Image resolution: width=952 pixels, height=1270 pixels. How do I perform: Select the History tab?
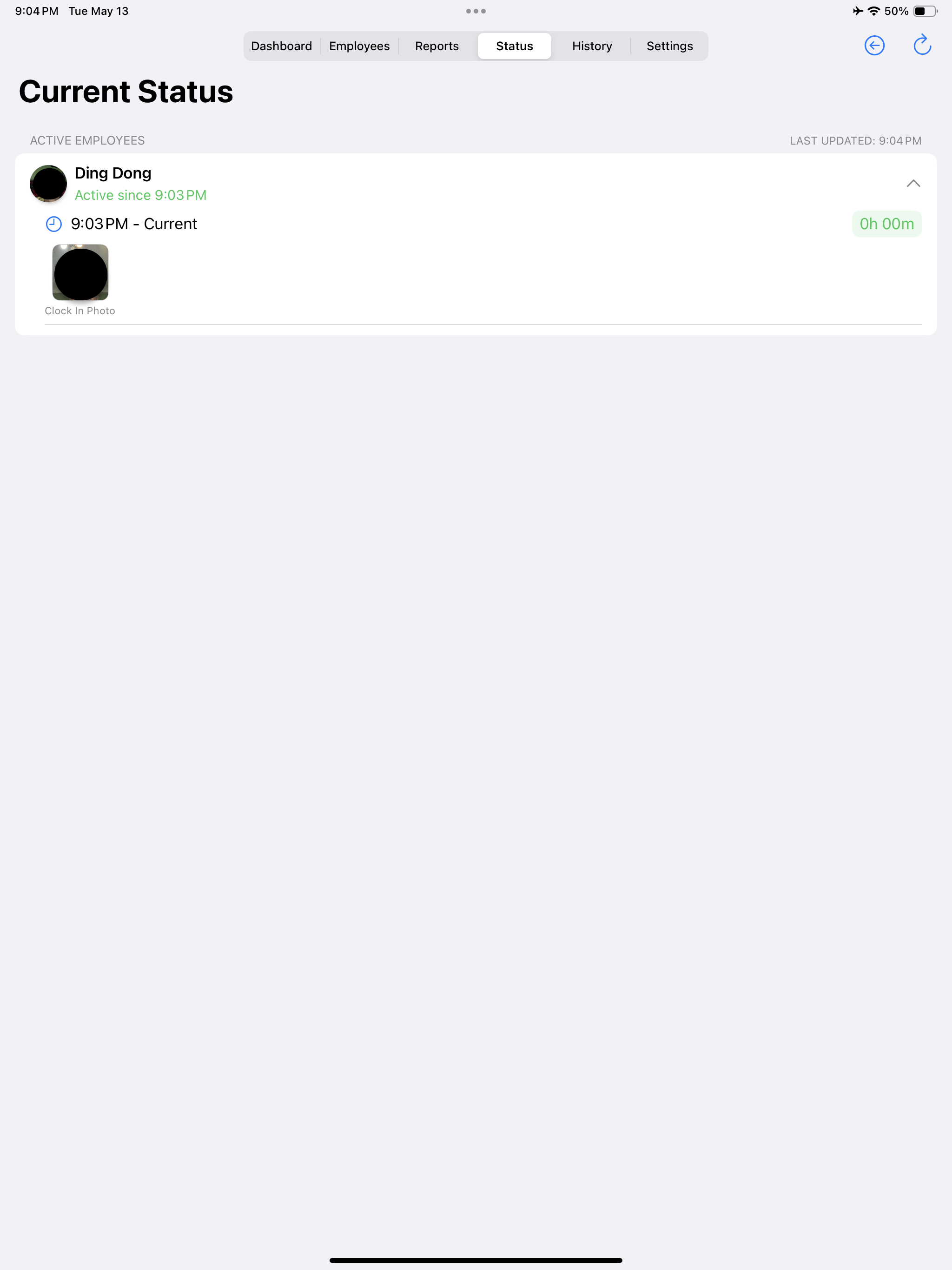pos(591,46)
